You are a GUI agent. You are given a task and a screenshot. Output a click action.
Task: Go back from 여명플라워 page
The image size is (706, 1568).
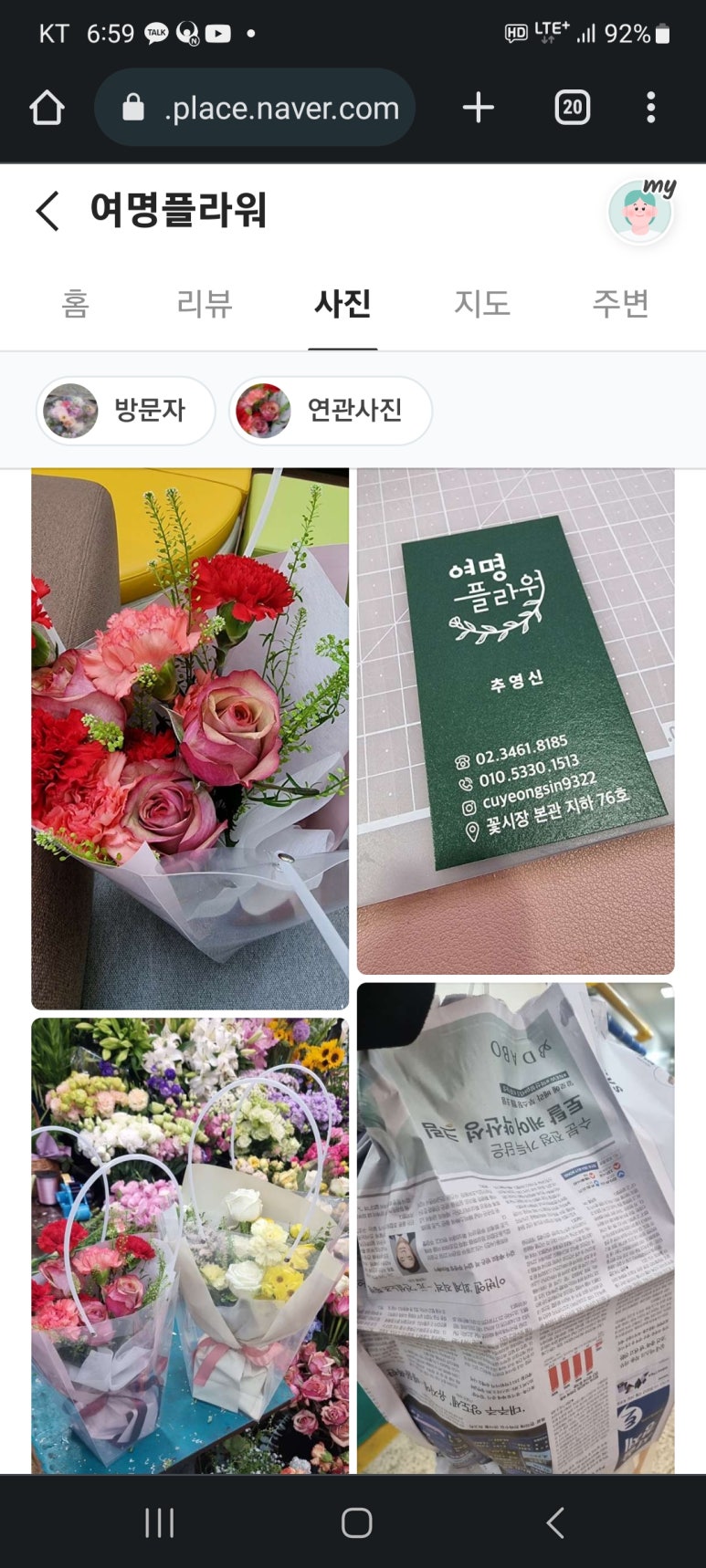pos(47,211)
